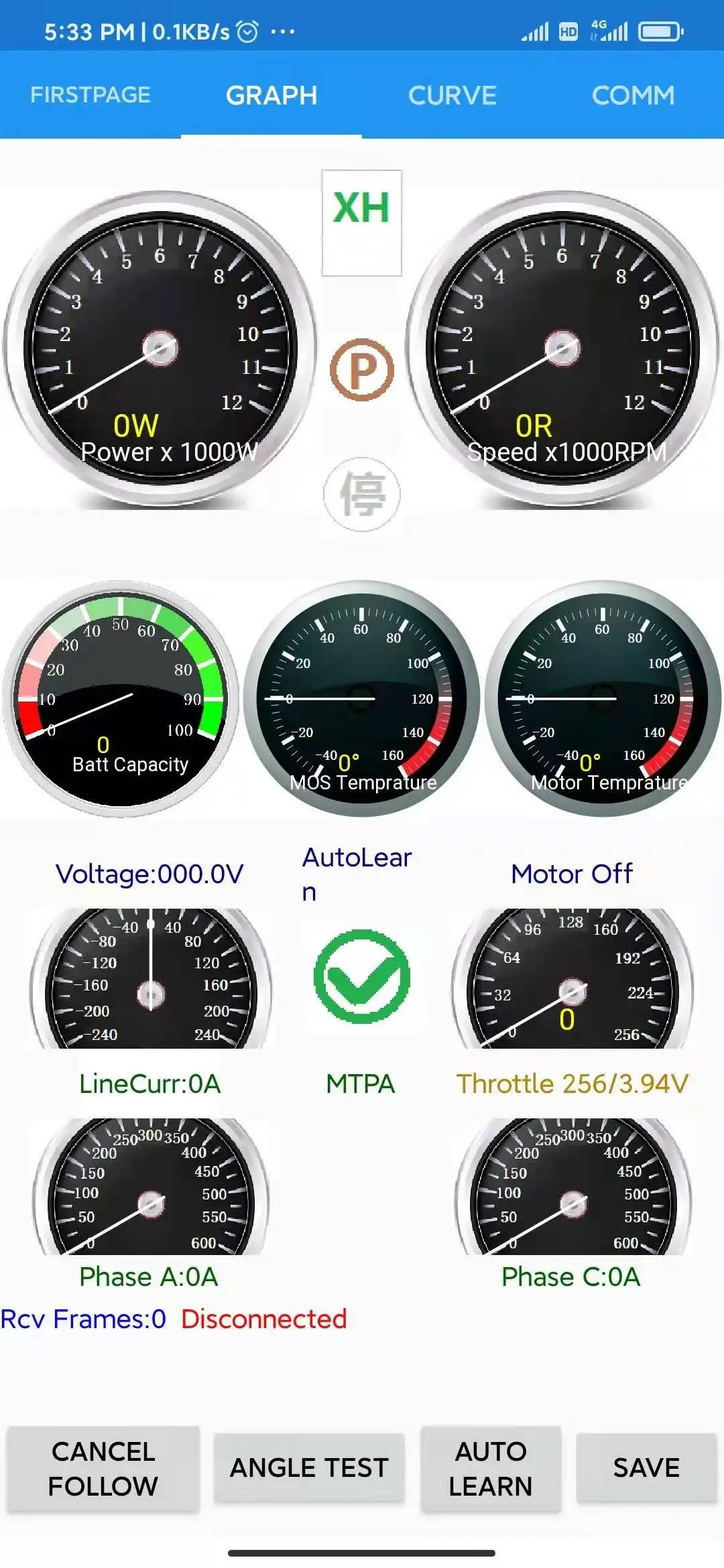Image resolution: width=724 pixels, height=1568 pixels.
Task: Save the current settings
Action: click(x=646, y=1468)
